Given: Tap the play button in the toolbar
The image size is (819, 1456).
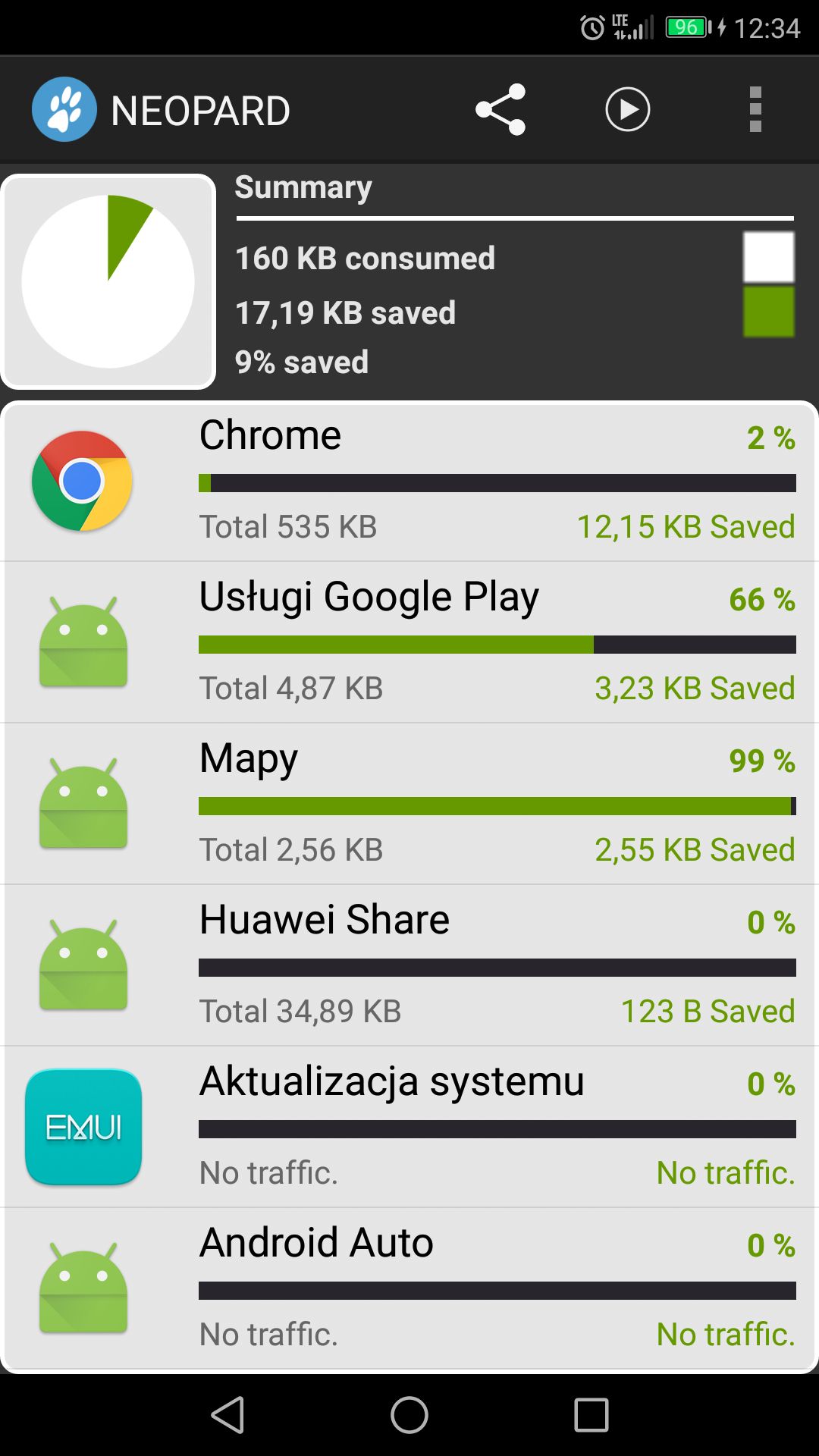Looking at the screenshot, I should tap(628, 110).
